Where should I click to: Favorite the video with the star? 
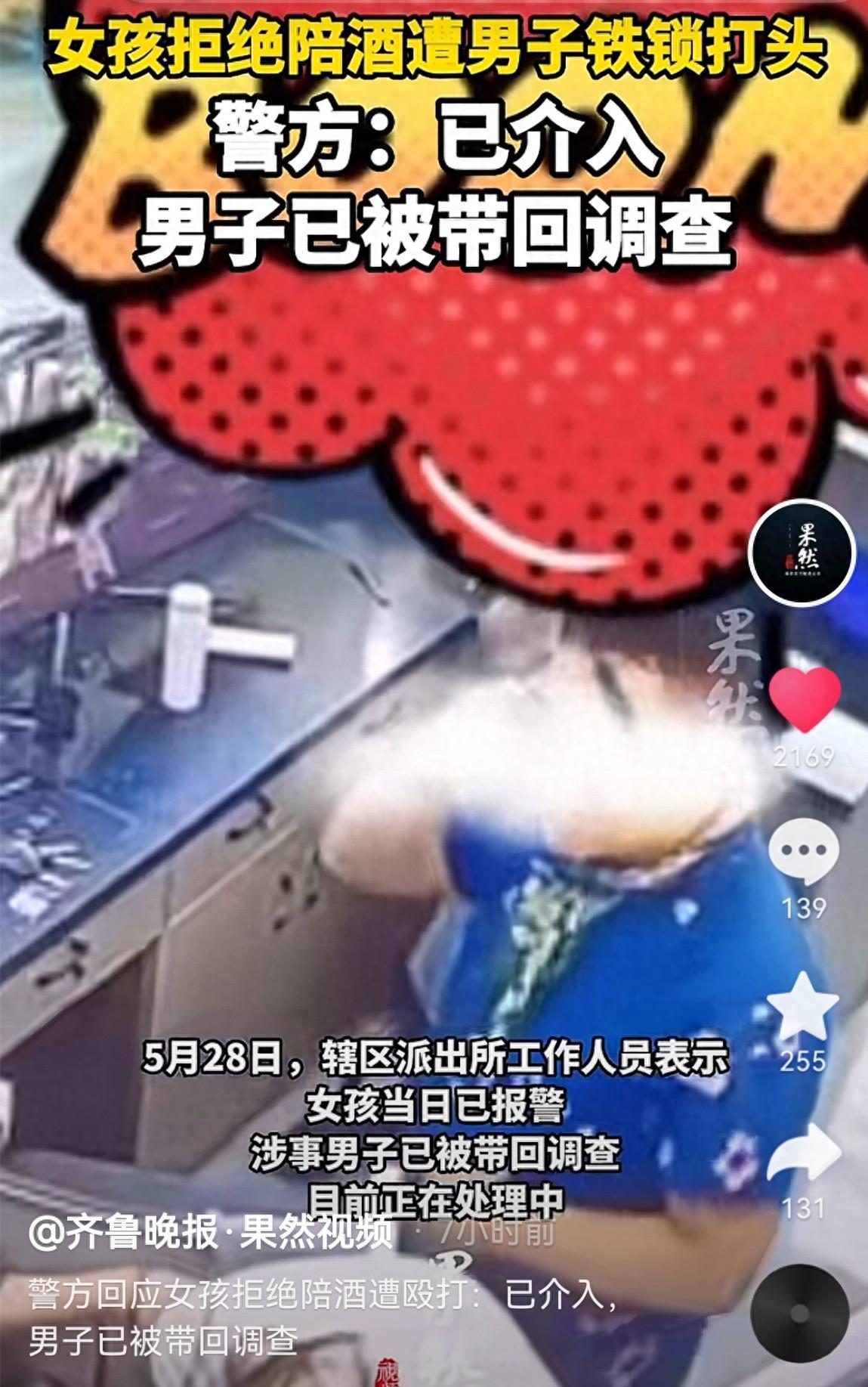(803, 1006)
